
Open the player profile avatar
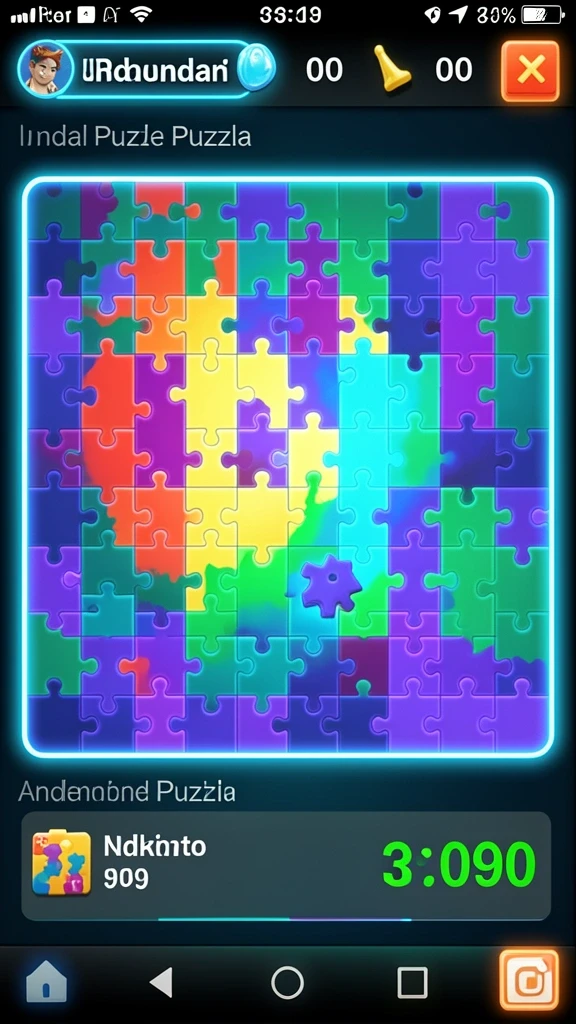(46, 69)
